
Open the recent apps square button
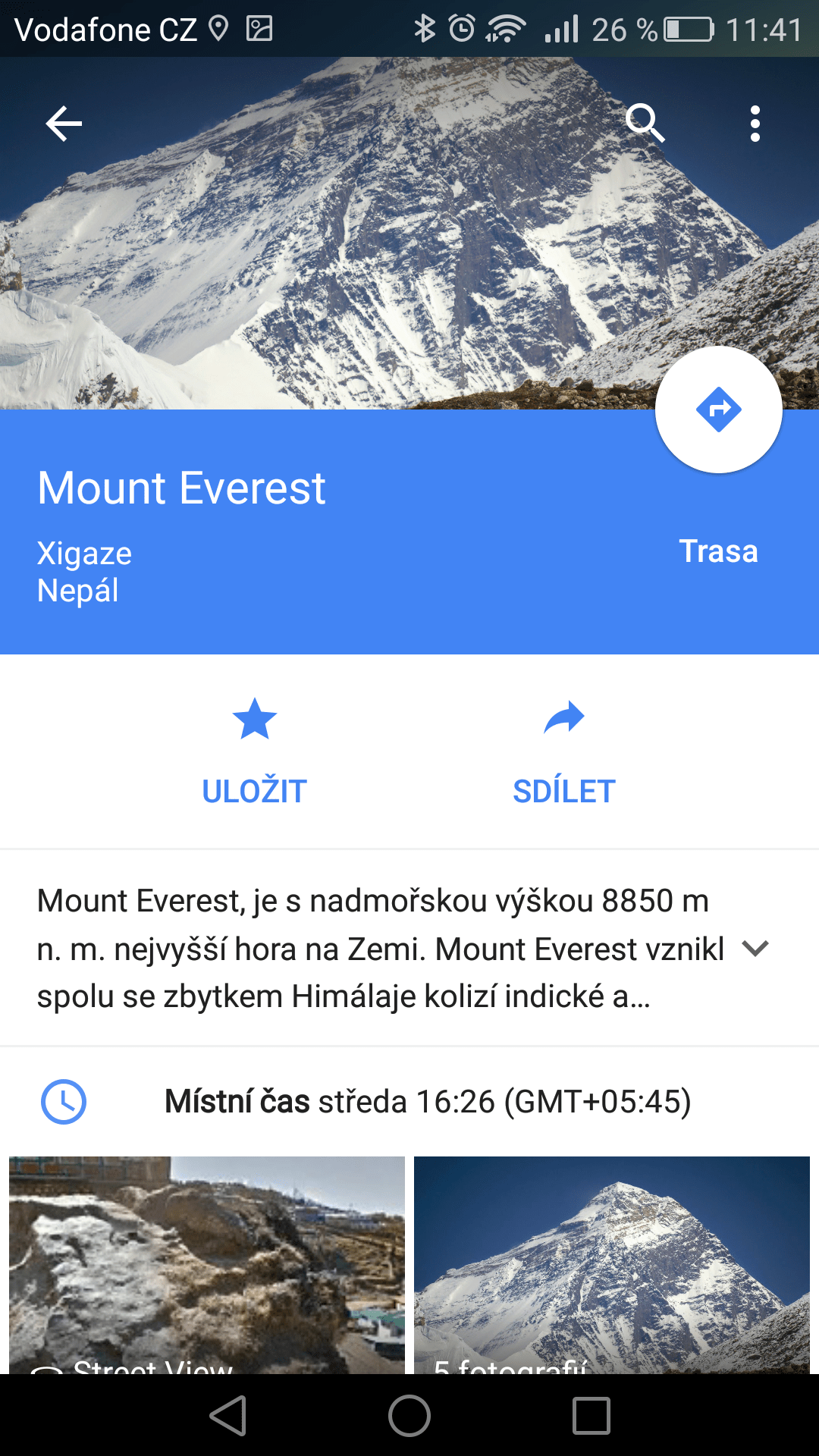591,1416
